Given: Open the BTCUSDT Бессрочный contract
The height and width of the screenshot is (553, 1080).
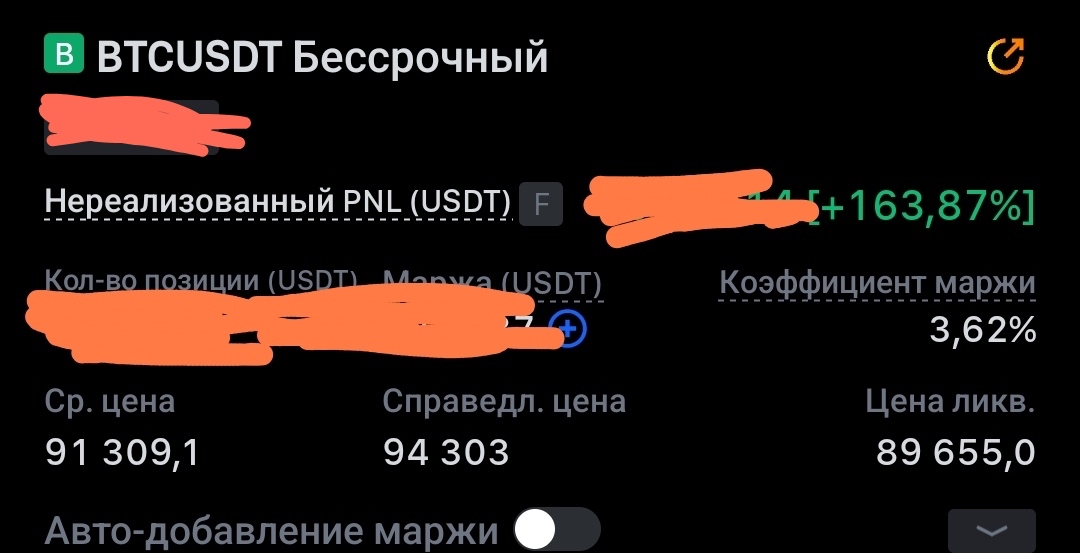Looking at the screenshot, I should 322,57.
